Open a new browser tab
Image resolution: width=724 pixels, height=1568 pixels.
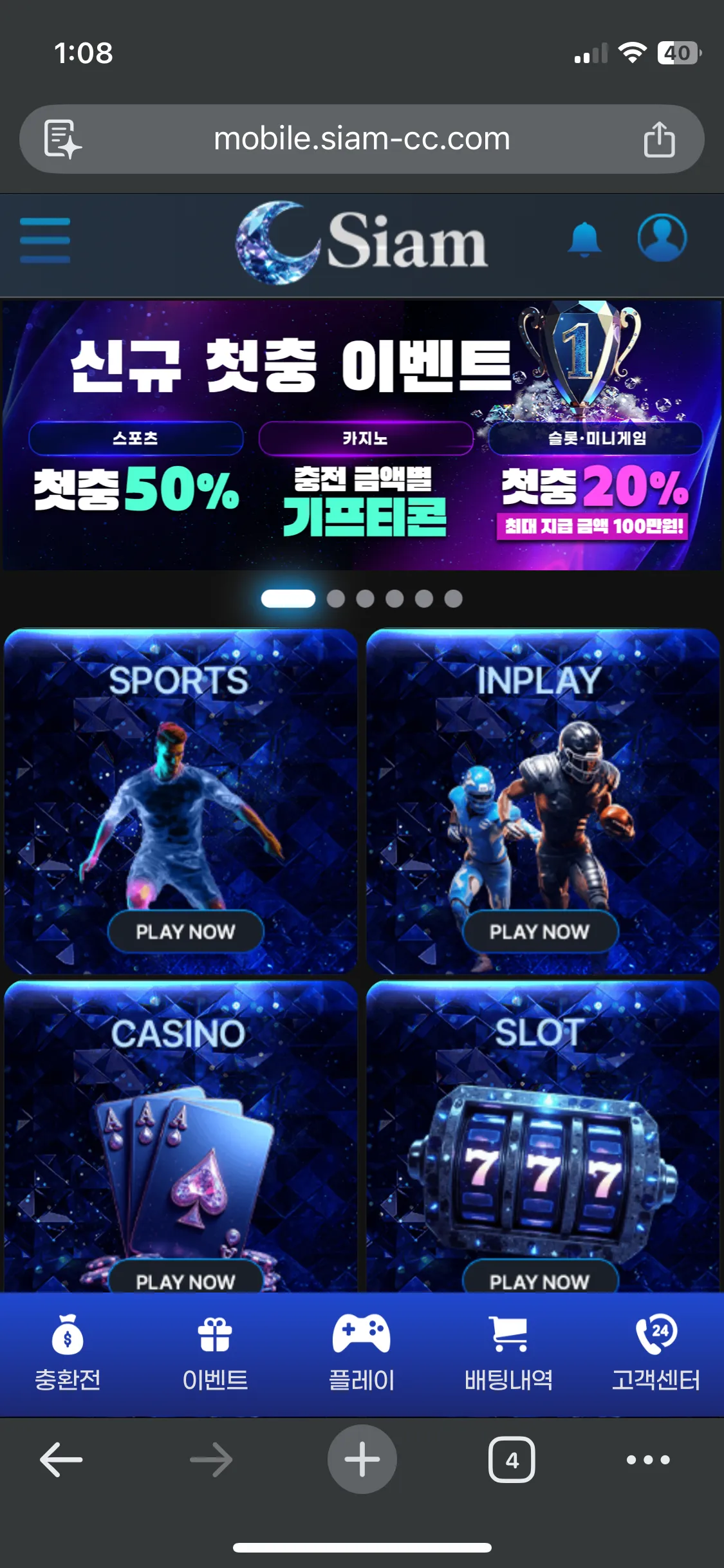coord(362,1459)
